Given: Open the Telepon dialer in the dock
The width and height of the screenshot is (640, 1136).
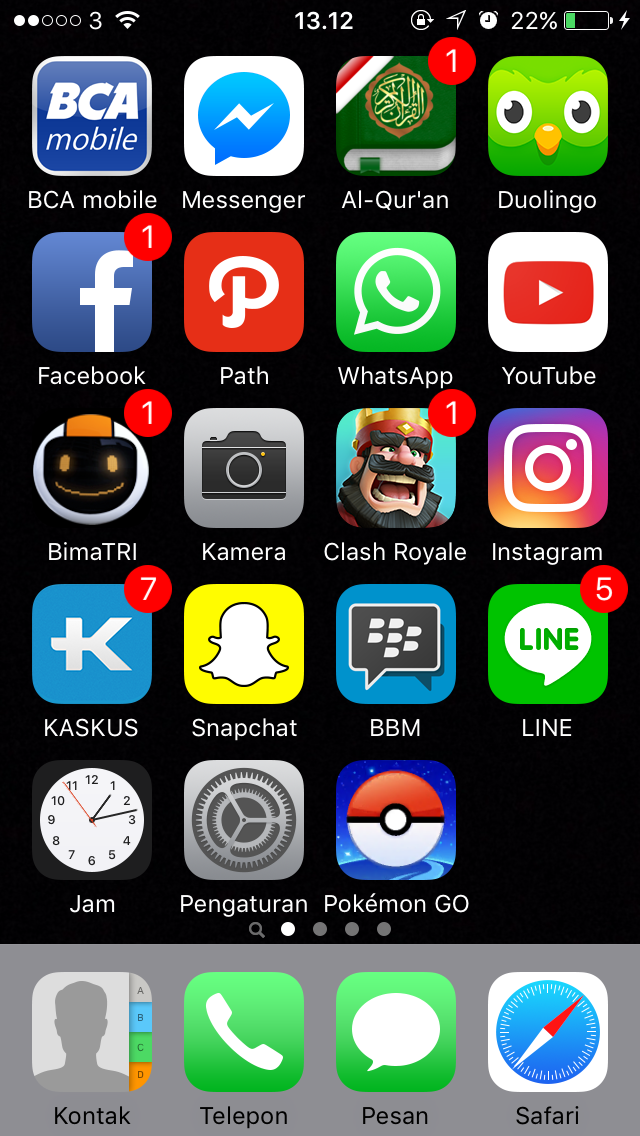Looking at the screenshot, I should click(244, 1032).
